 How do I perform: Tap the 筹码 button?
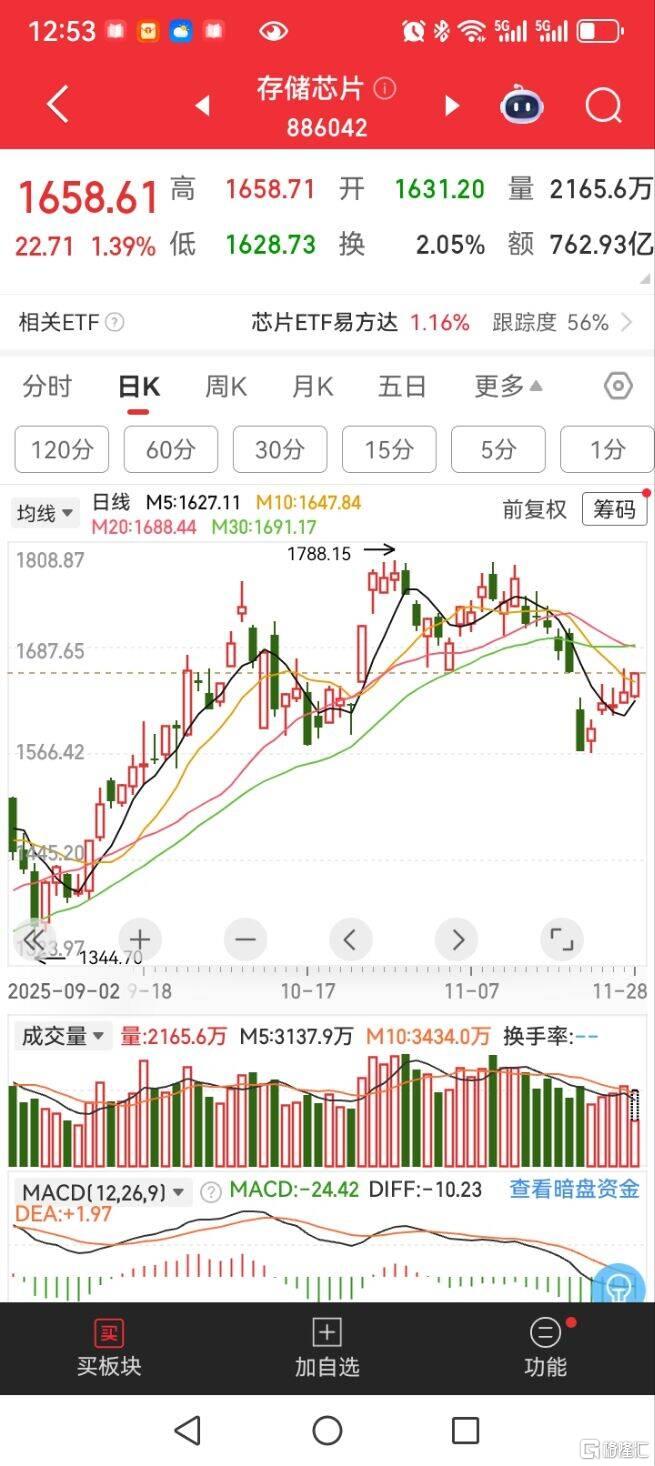(x=614, y=510)
